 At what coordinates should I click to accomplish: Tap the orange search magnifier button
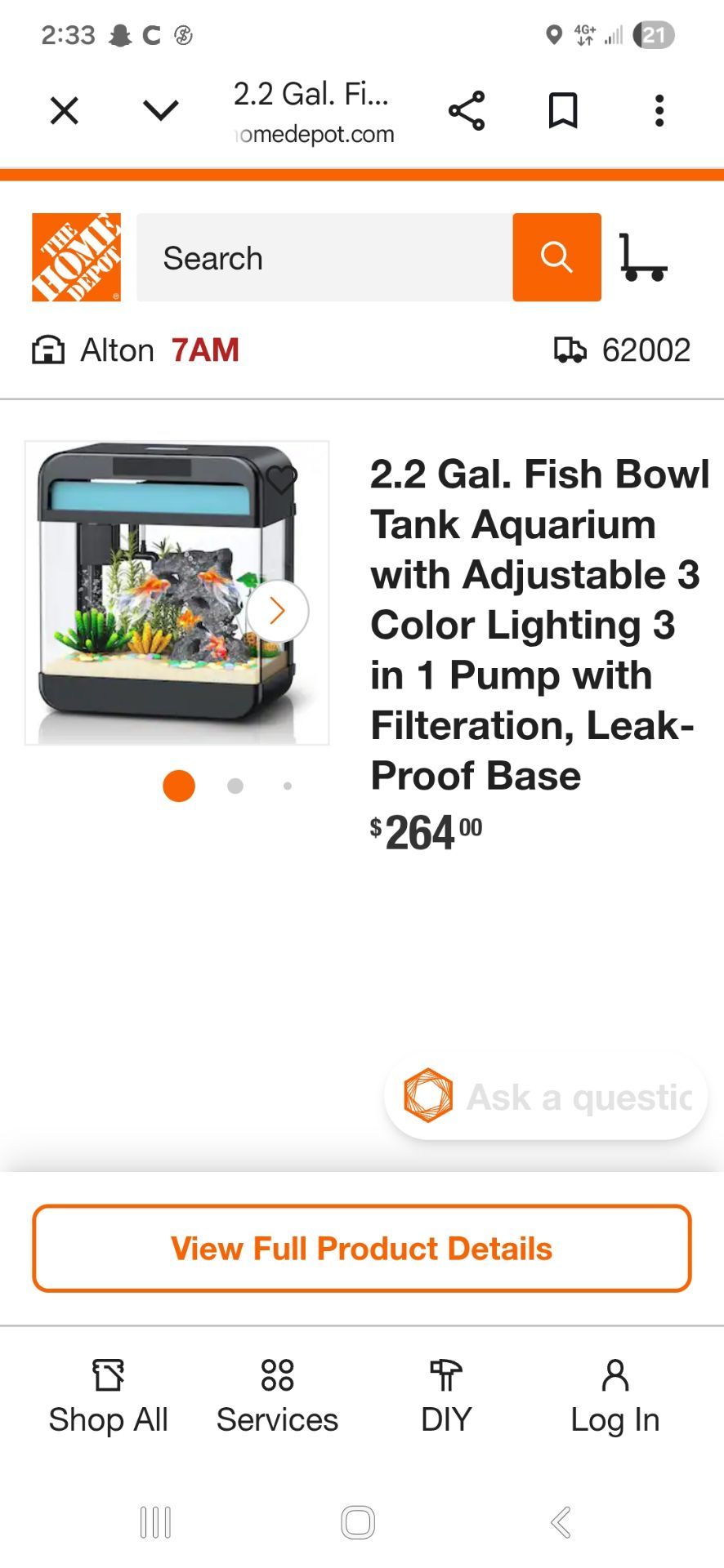556,257
